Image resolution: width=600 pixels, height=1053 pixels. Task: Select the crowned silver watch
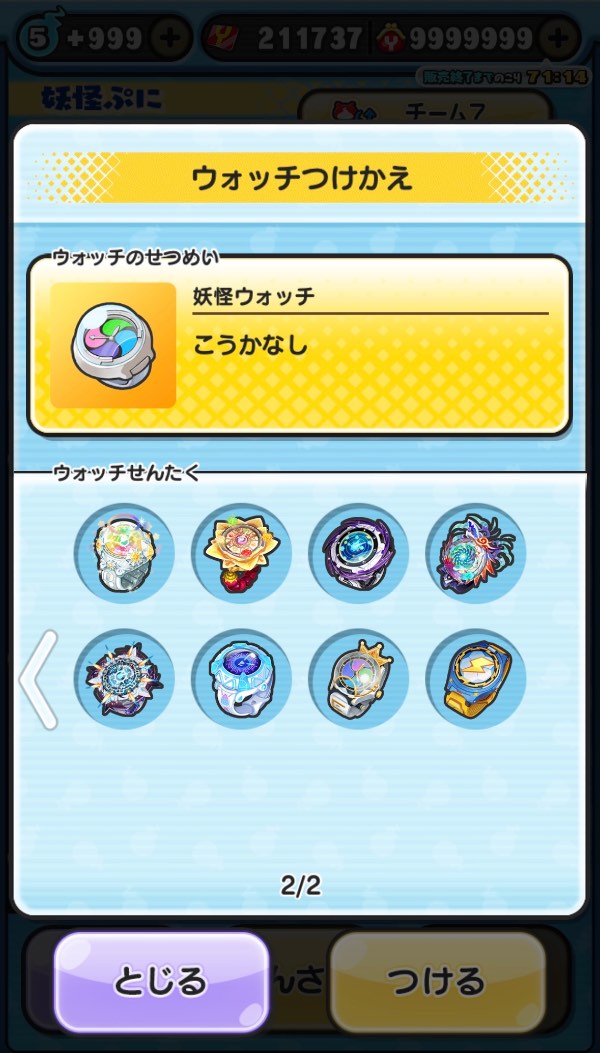[x=358, y=679]
